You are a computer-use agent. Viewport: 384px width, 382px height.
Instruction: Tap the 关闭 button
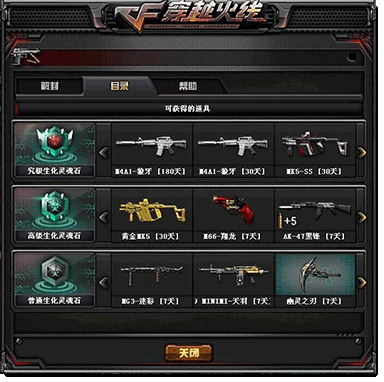[188, 353]
